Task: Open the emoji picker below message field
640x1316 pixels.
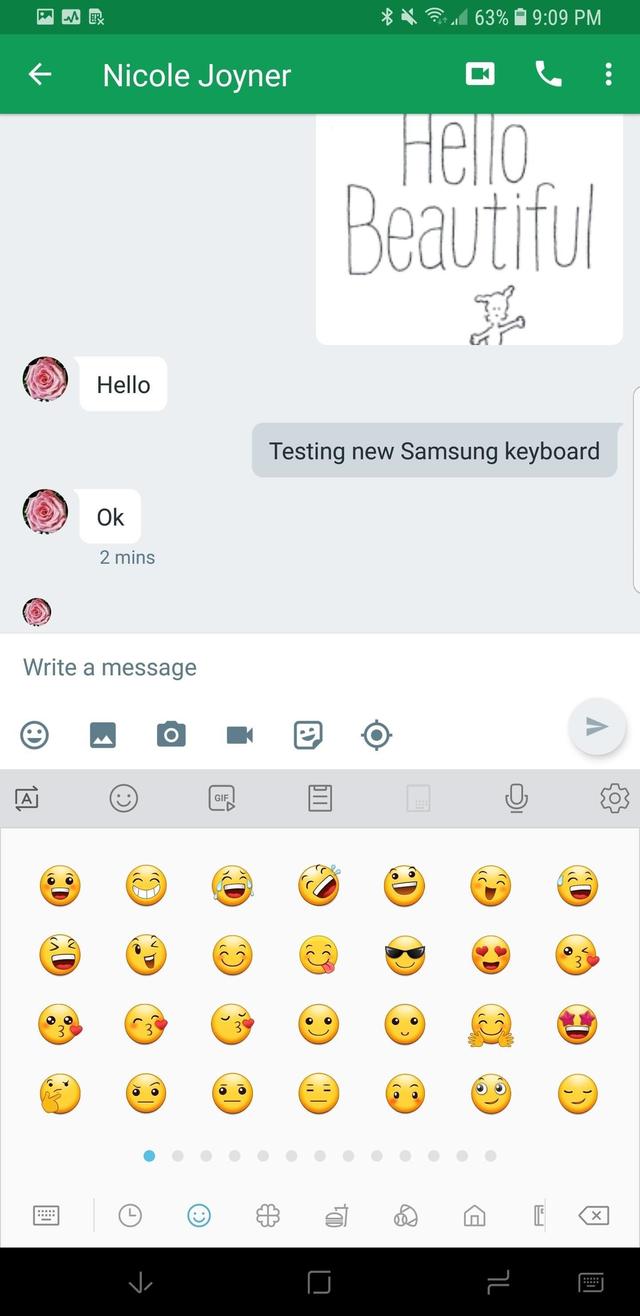Action: click(x=35, y=735)
